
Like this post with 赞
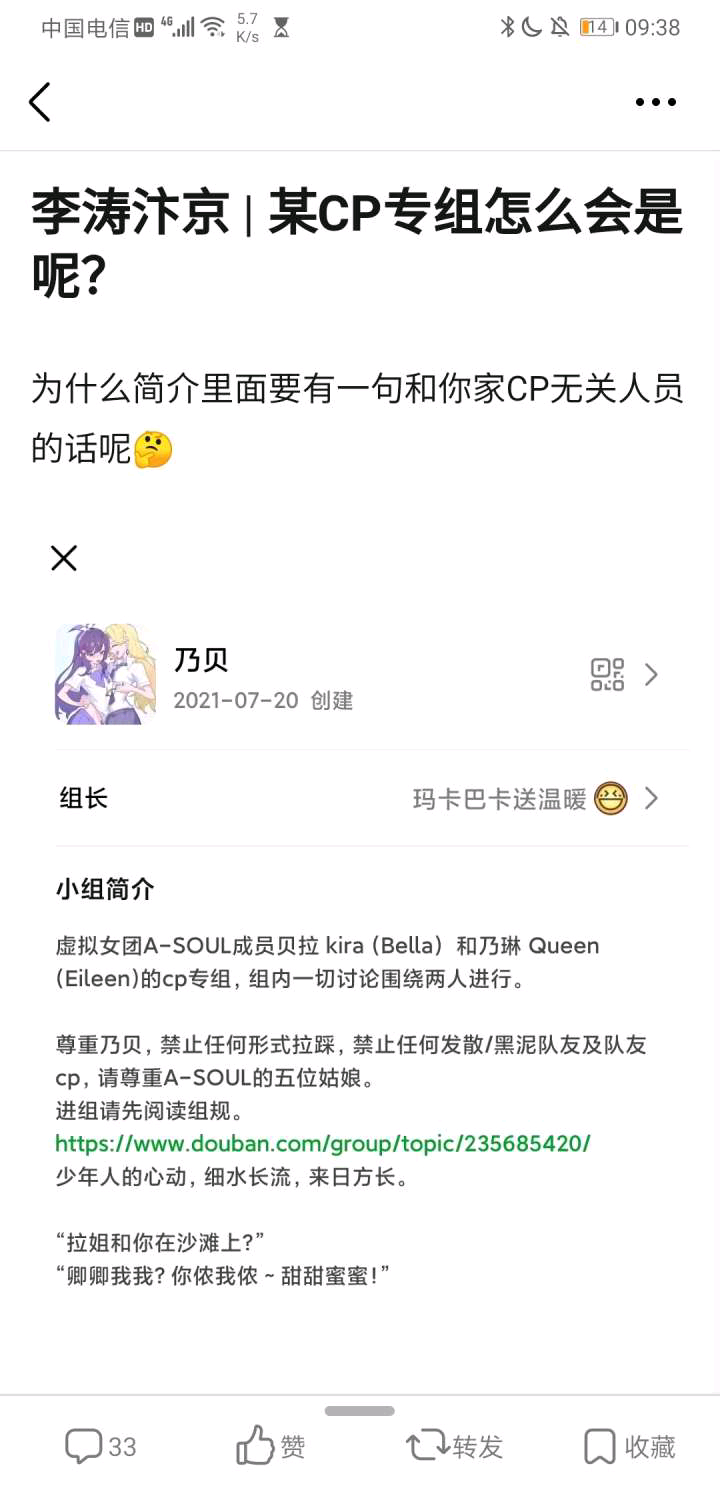pos(271,1446)
